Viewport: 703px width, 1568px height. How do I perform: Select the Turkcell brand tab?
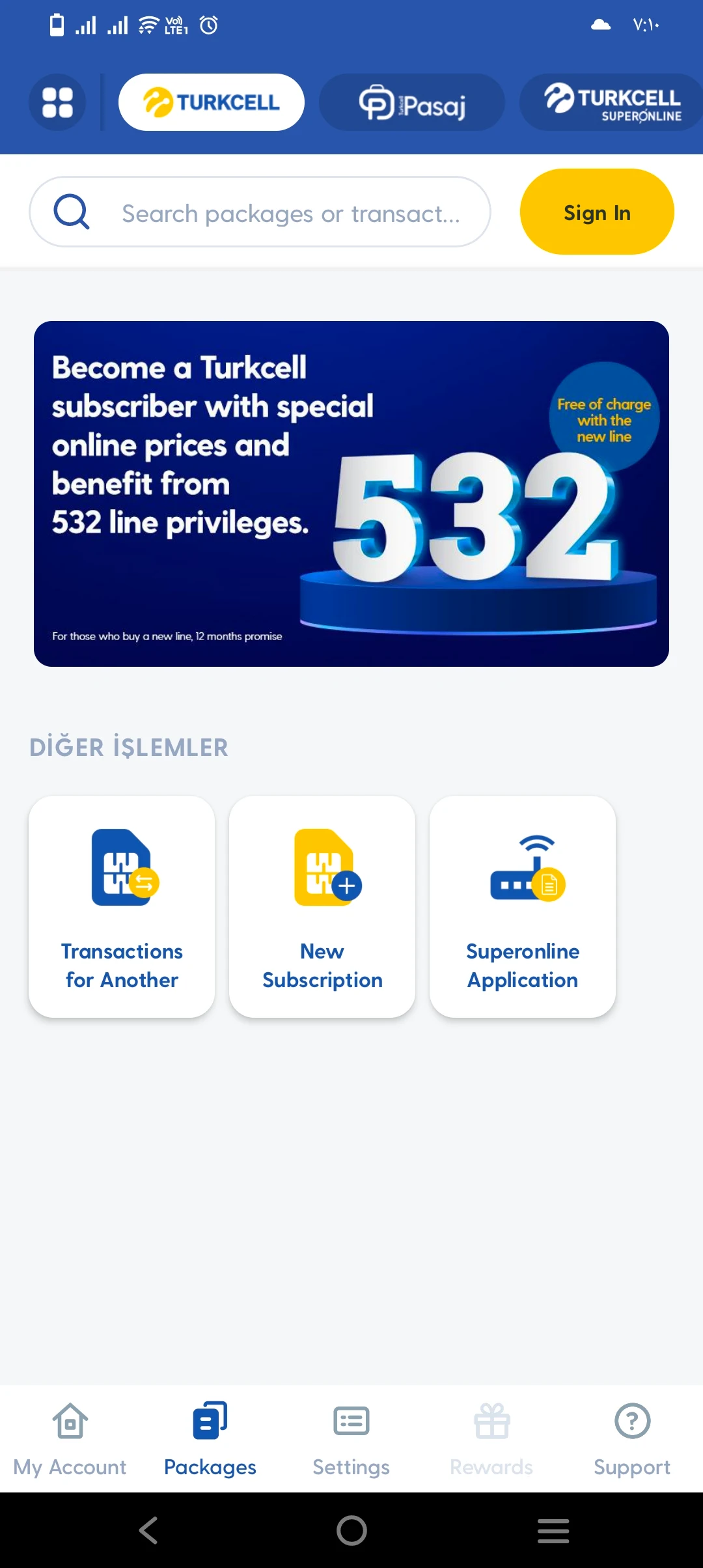point(211,102)
